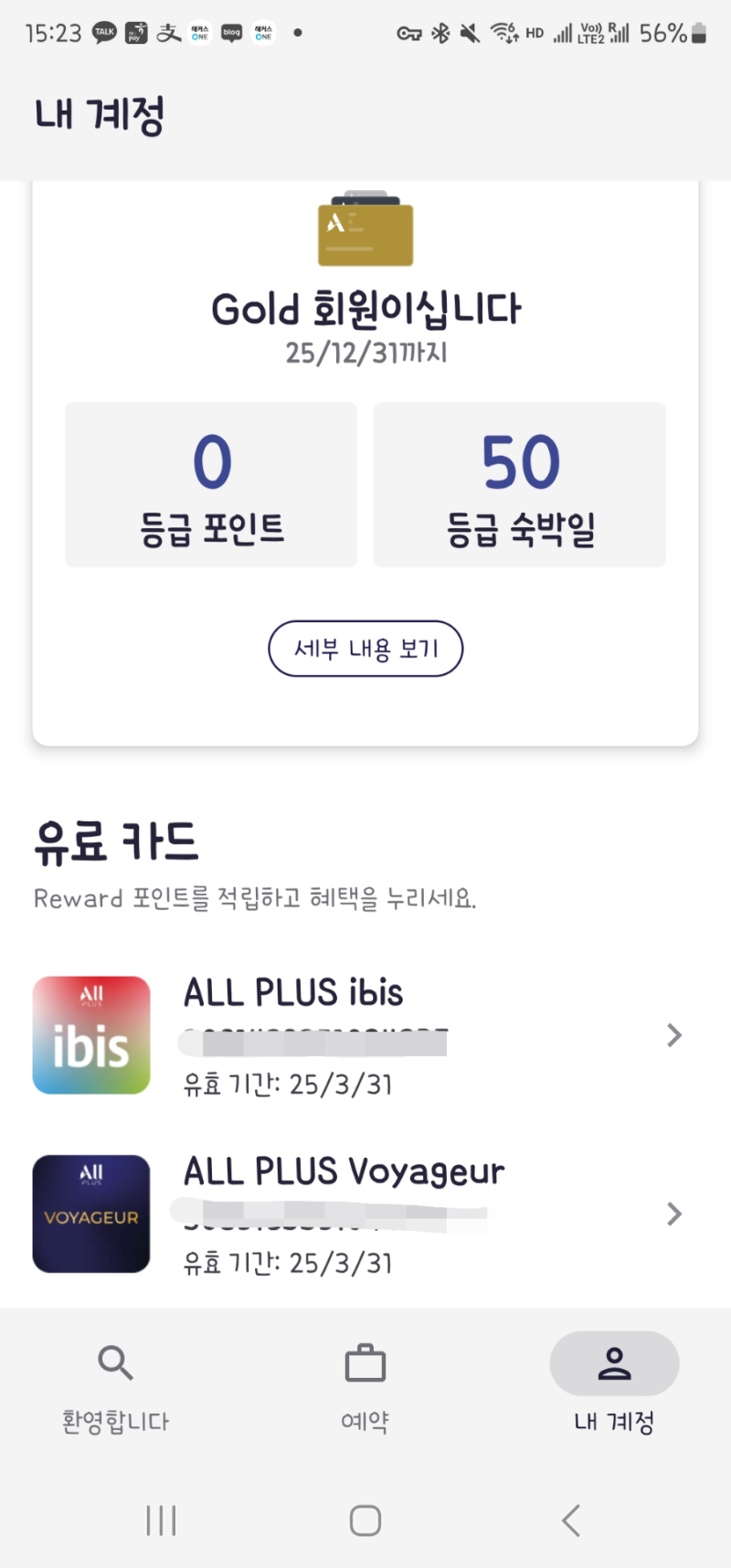Select the ALL PLUS Voyageur card icon
The width and height of the screenshot is (731, 1568).
(91, 1213)
